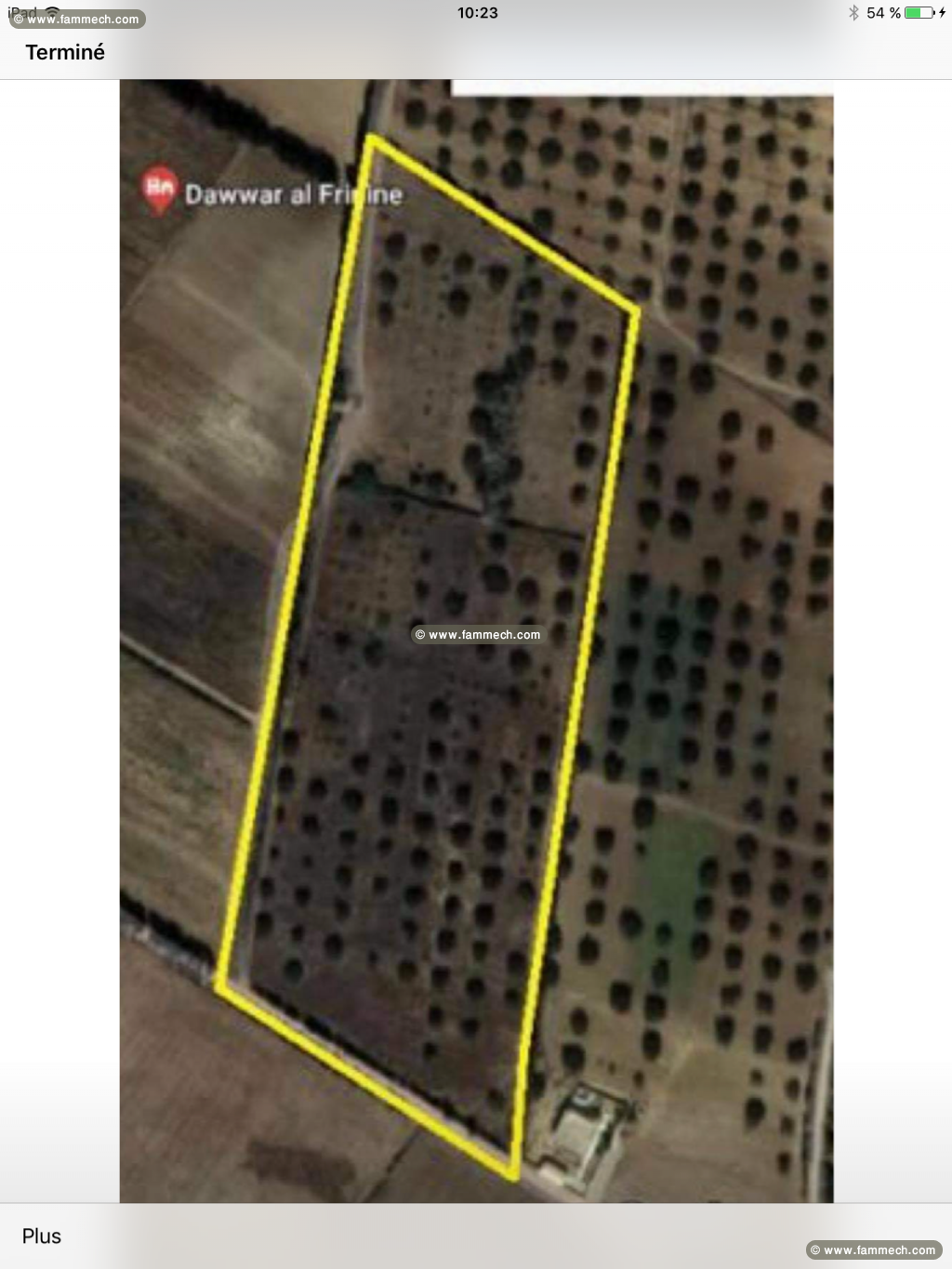This screenshot has height=1269, width=952.
Task: Open the Plus options menu
Action: click(42, 1236)
